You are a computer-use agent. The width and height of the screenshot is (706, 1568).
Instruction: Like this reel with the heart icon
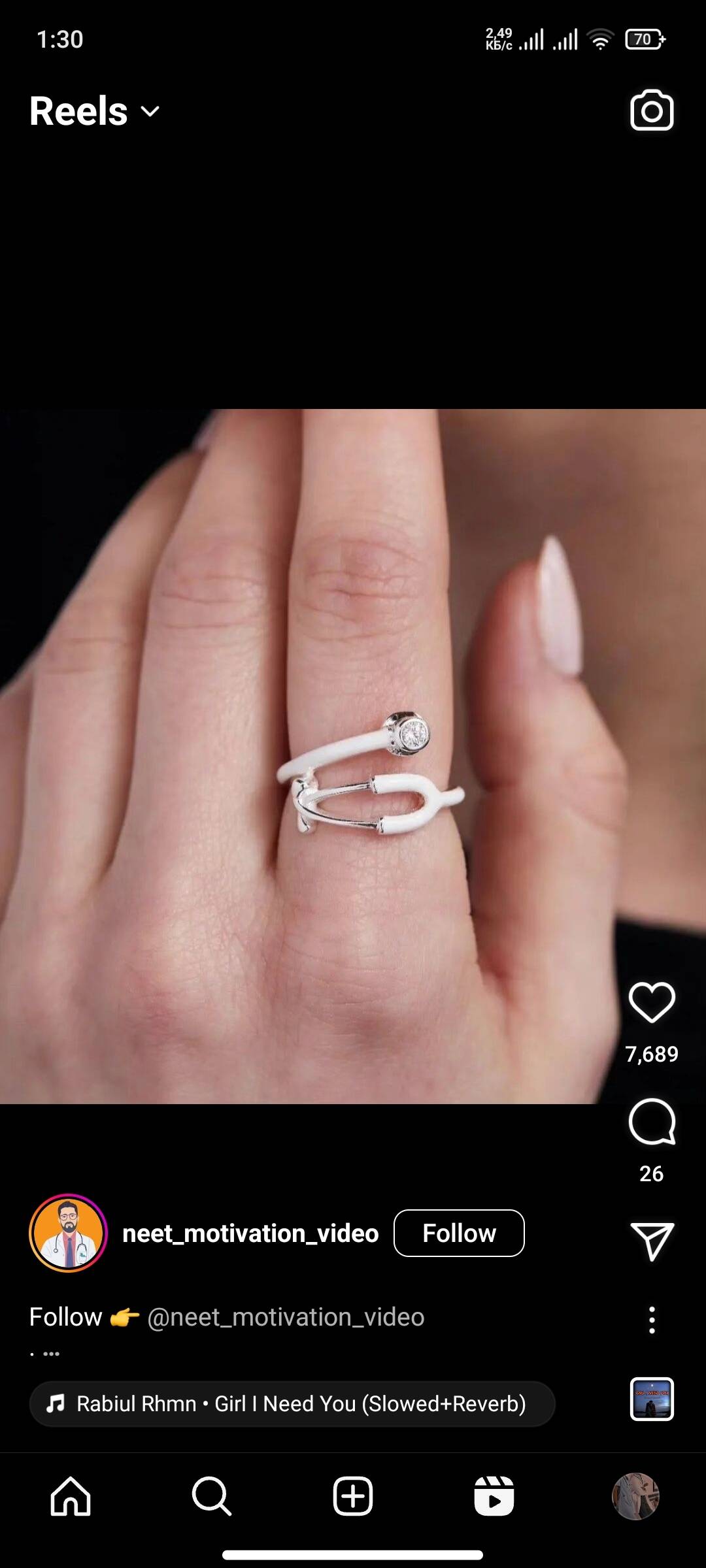[x=651, y=1002]
